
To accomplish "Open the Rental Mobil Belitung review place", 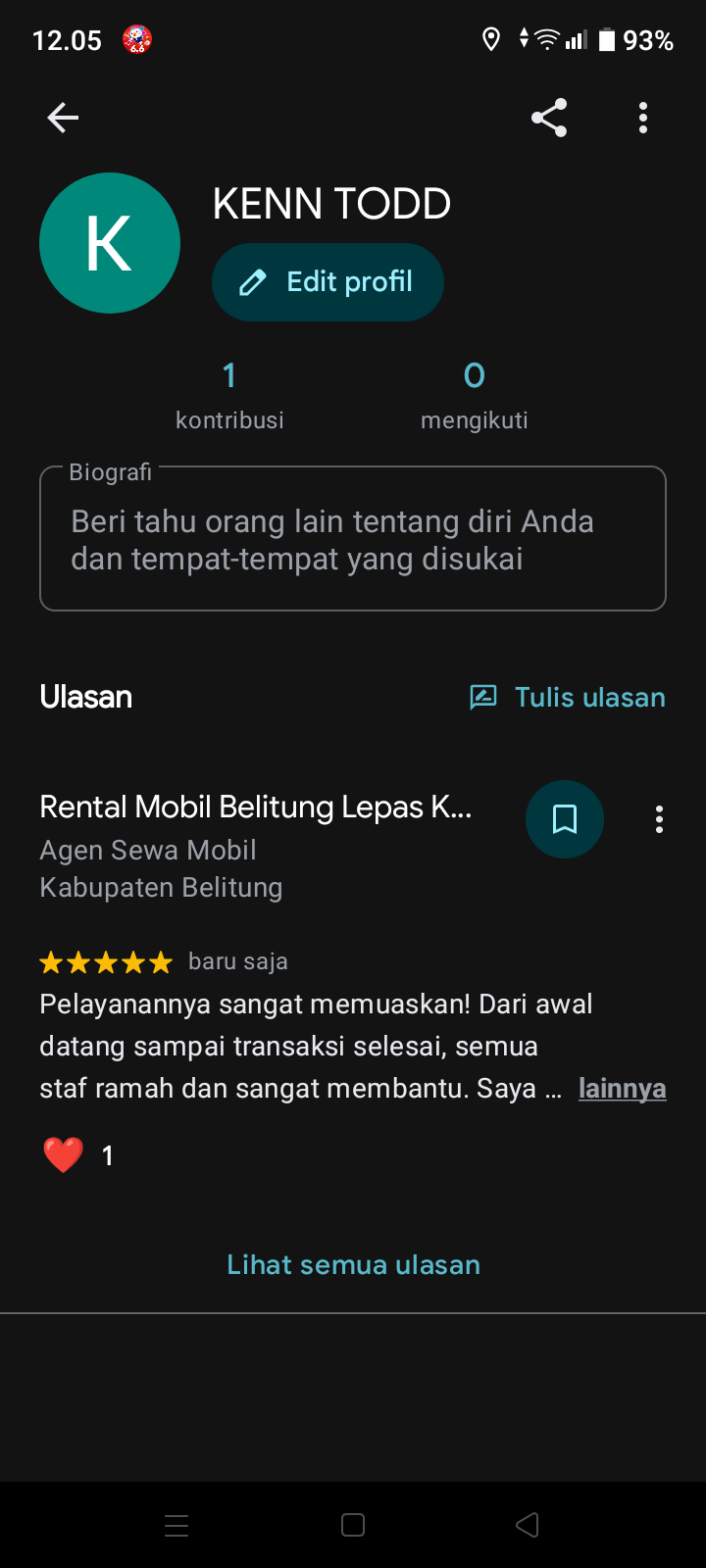I will tap(256, 807).
